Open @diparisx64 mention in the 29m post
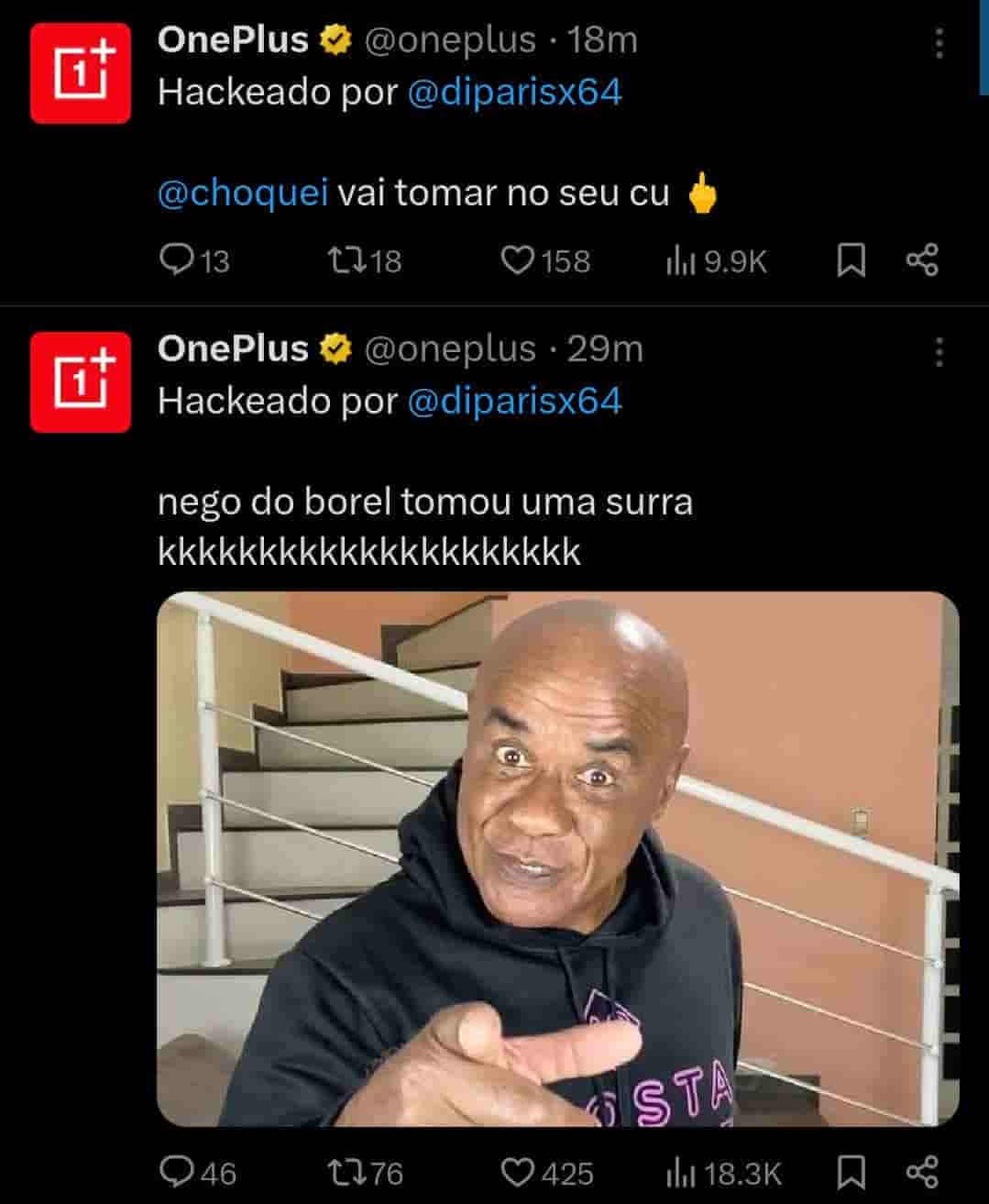The image size is (989, 1204). tap(514, 402)
